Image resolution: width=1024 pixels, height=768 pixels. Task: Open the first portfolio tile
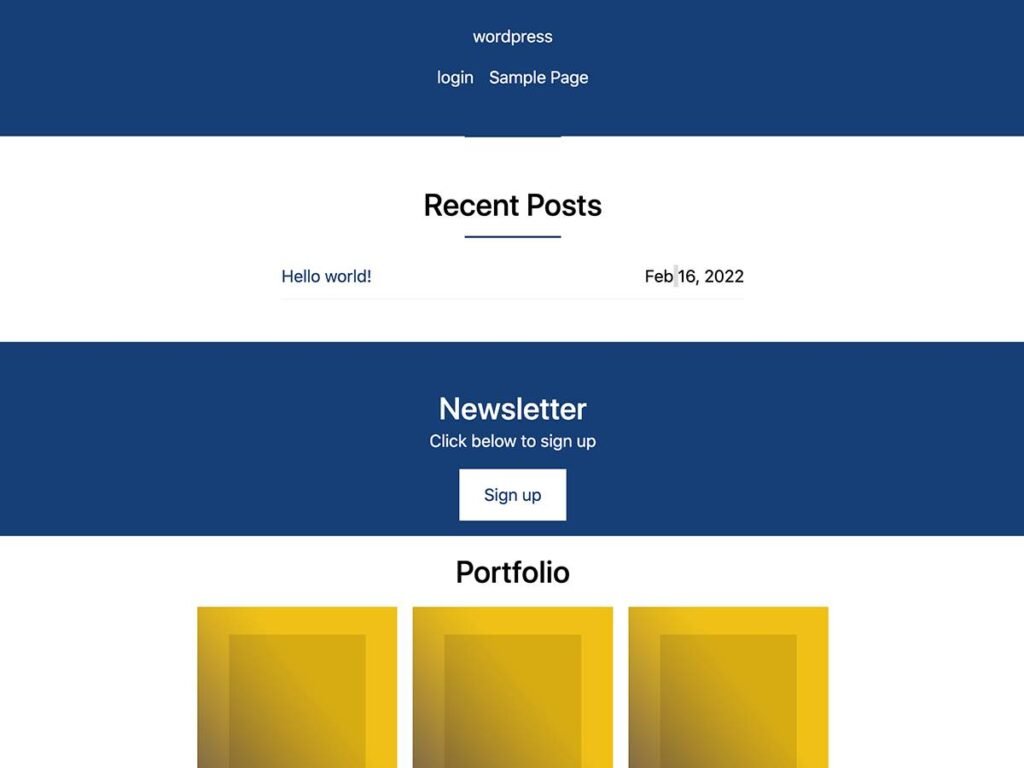pos(297,687)
